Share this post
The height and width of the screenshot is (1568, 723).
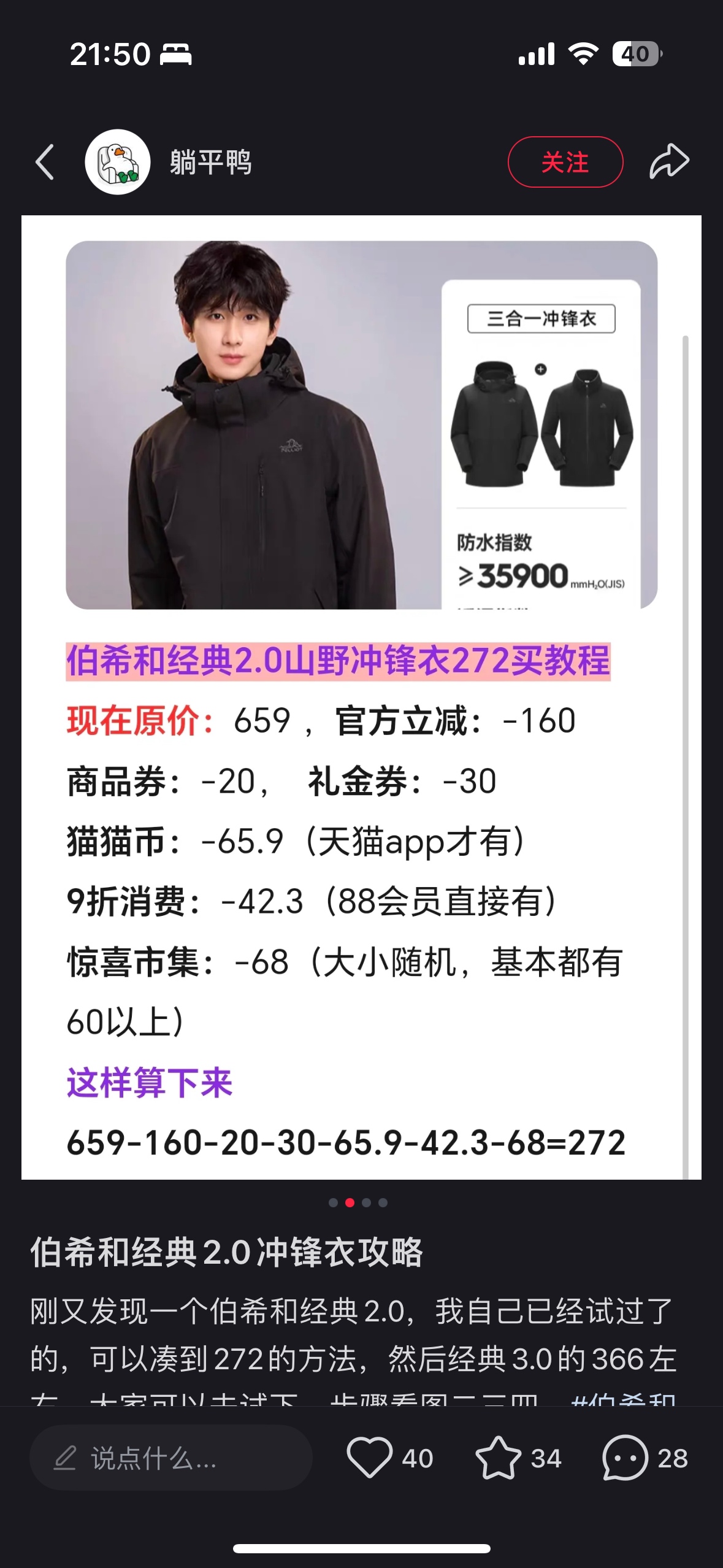point(669,161)
